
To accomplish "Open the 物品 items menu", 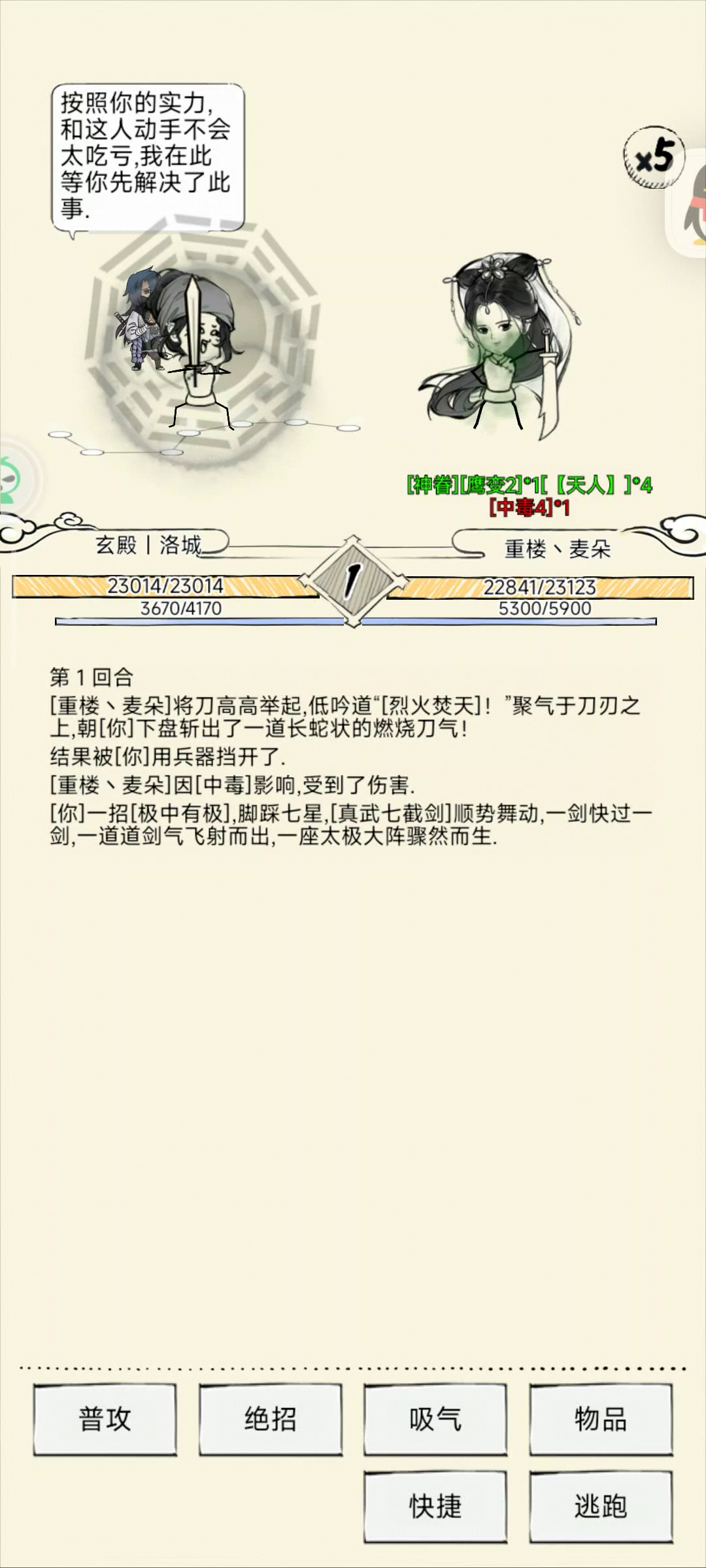I will [601, 1419].
